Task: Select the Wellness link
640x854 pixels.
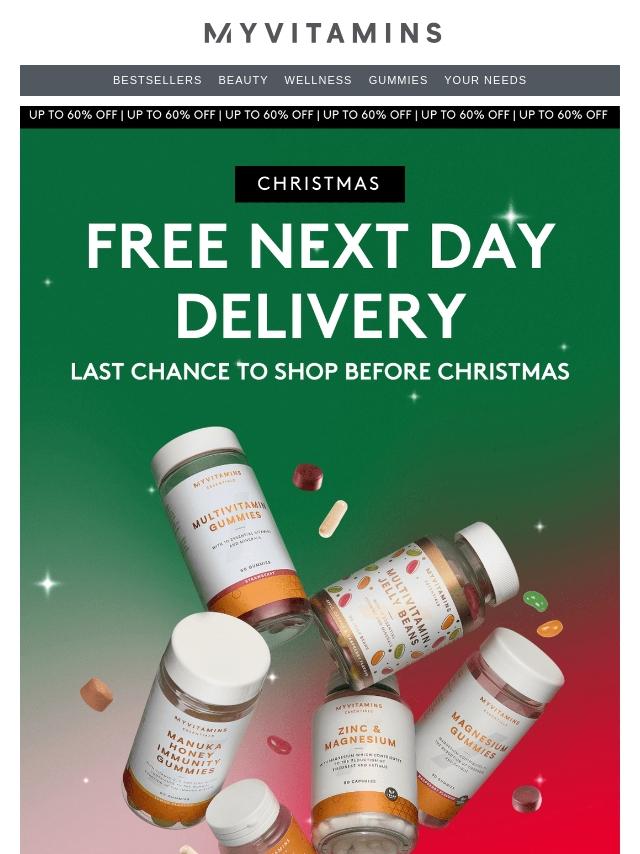Action: (318, 80)
